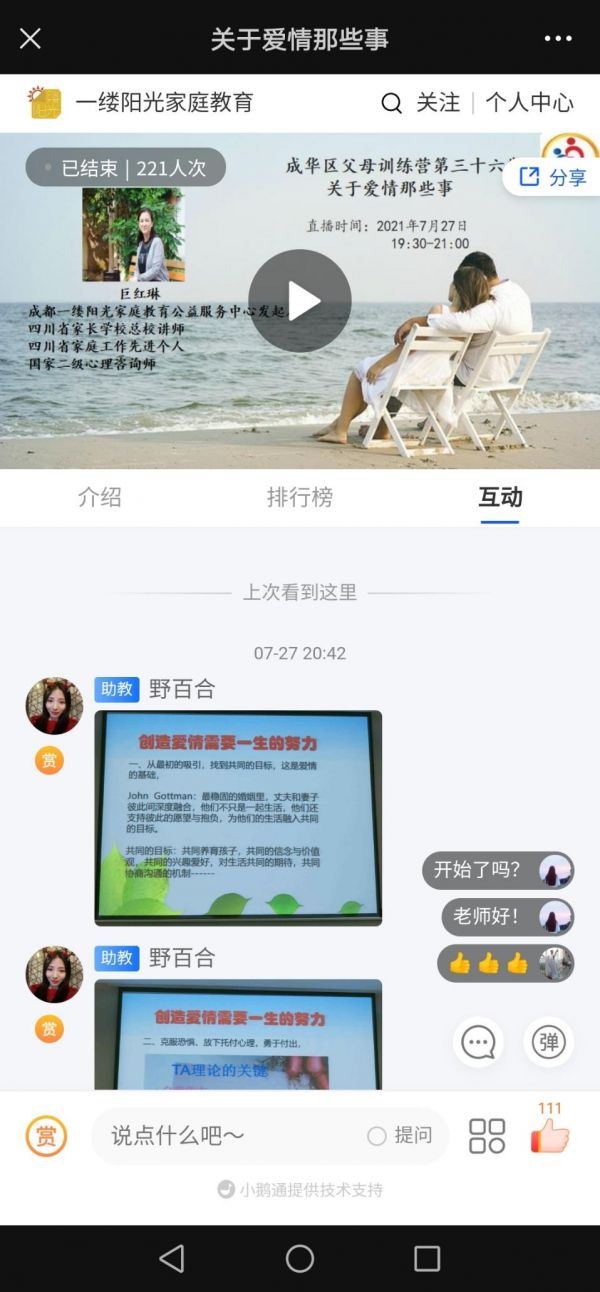The width and height of the screenshot is (600, 1292).
Task: Tap the bottom bar 赏 reward button
Action: (x=46, y=1136)
